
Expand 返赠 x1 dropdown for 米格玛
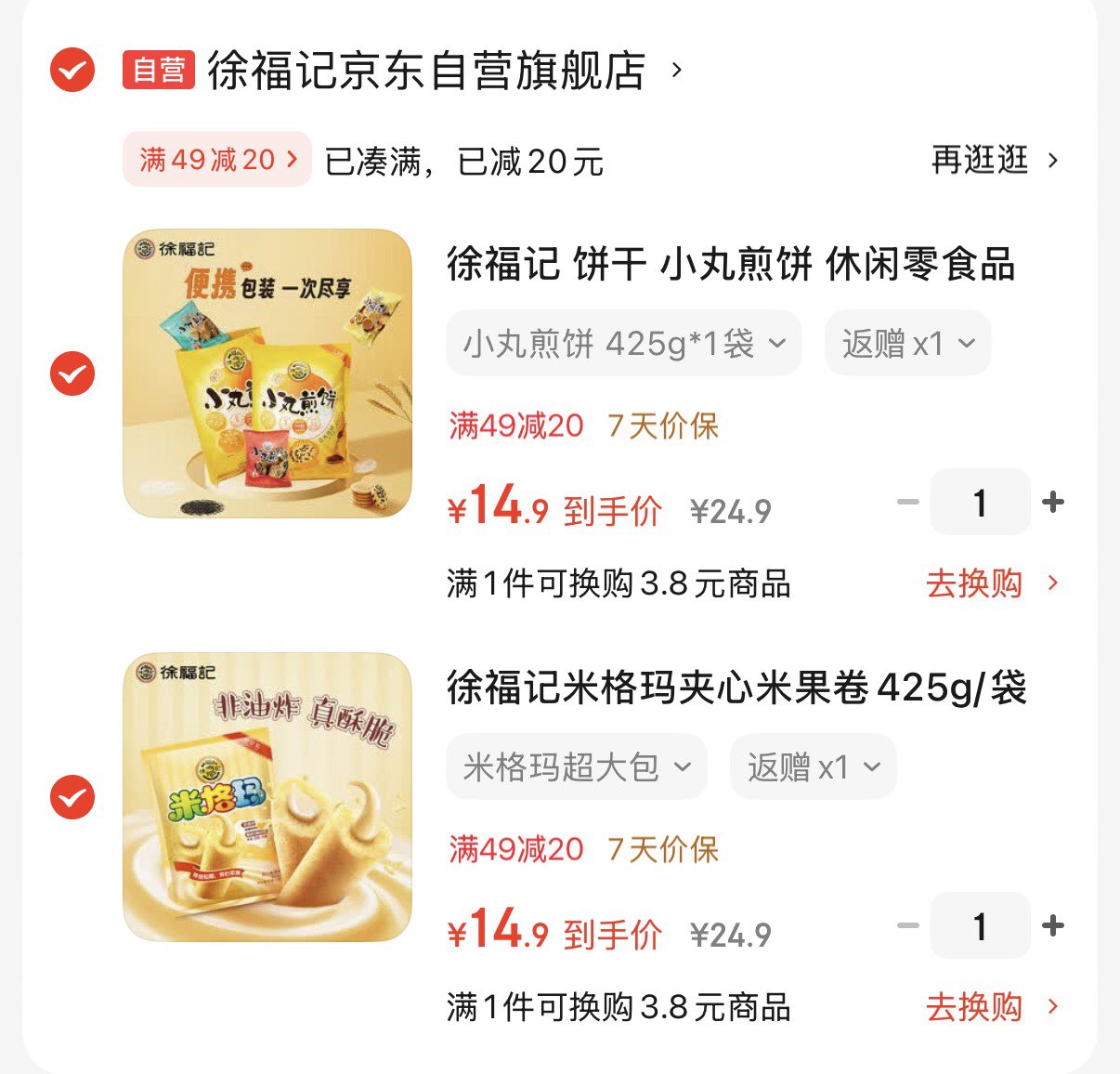(x=813, y=767)
